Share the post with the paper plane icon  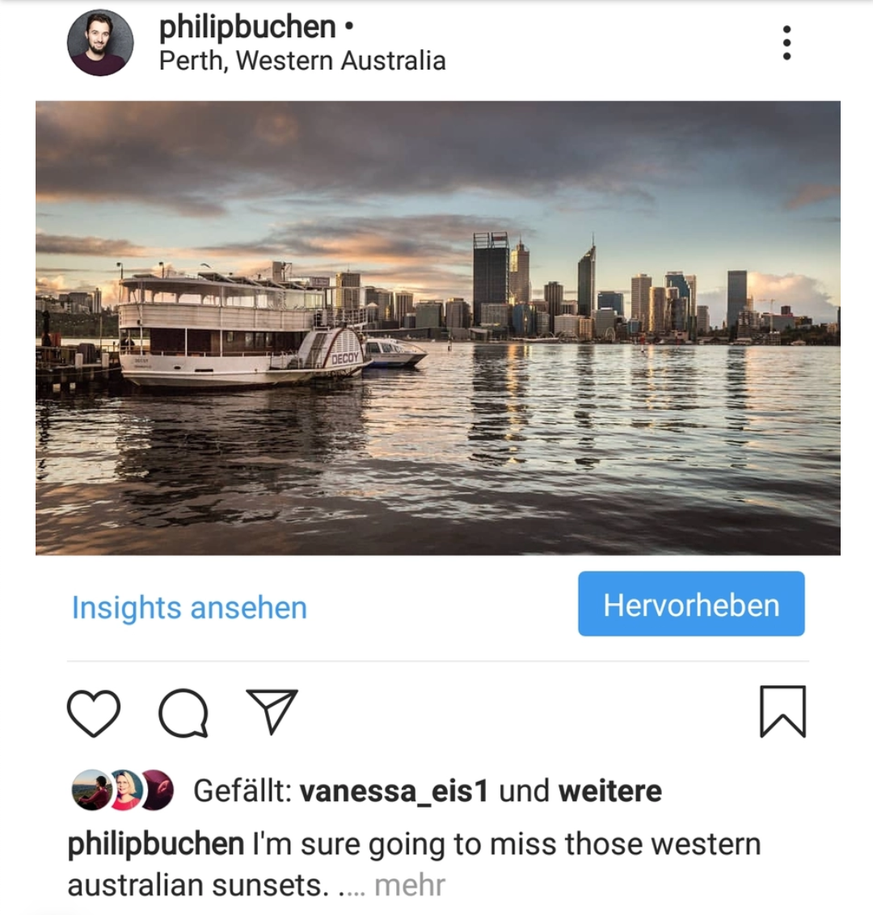(272, 711)
